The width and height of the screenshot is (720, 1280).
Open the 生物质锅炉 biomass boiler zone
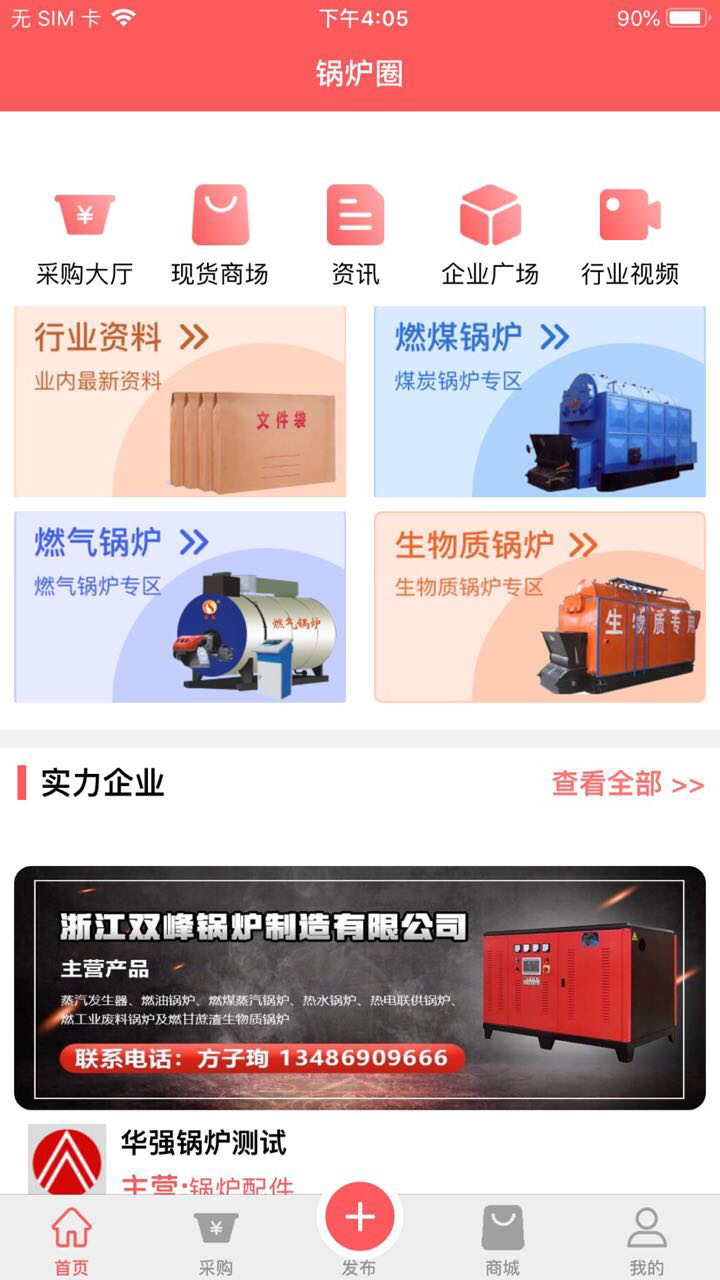click(x=540, y=607)
